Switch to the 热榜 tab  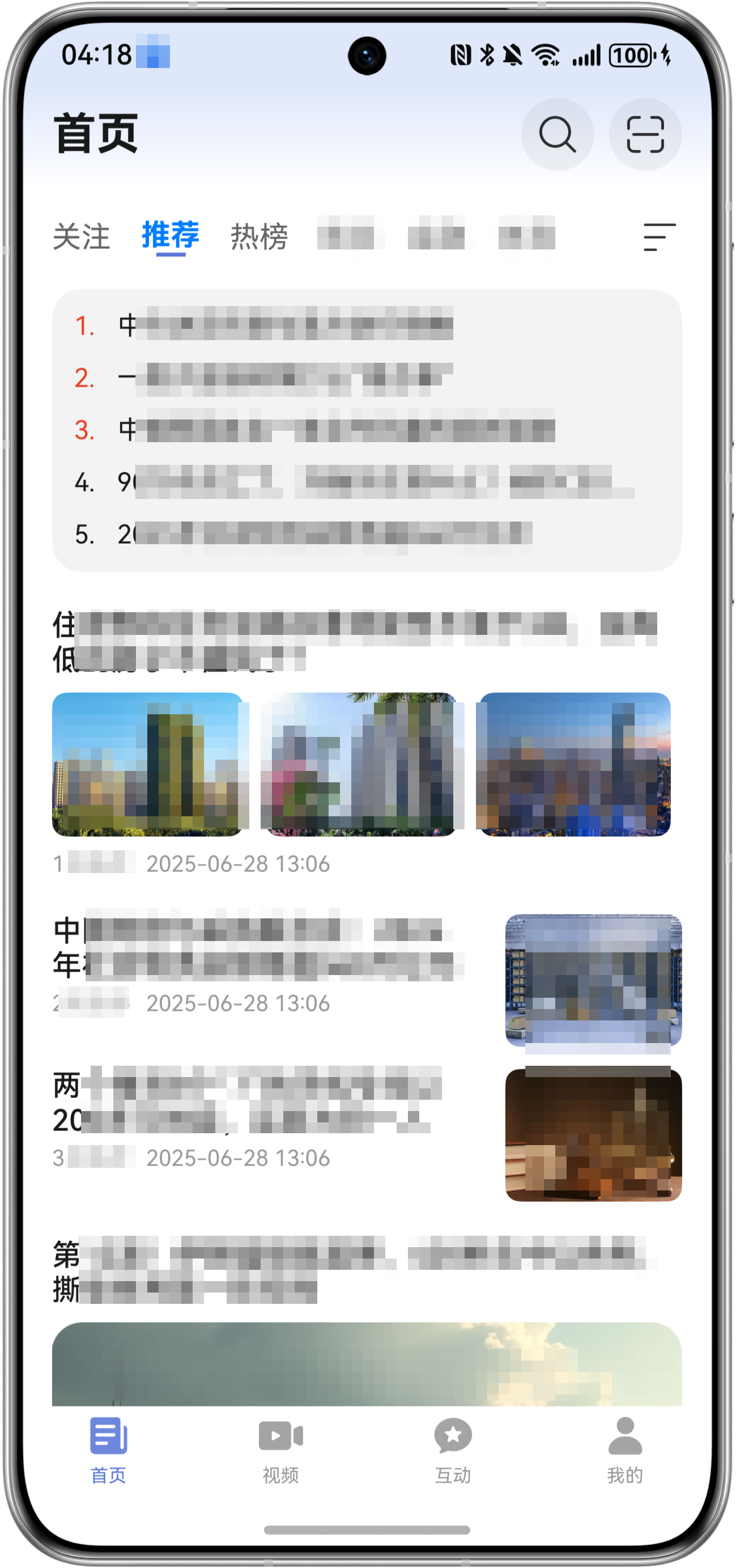click(259, 236)
